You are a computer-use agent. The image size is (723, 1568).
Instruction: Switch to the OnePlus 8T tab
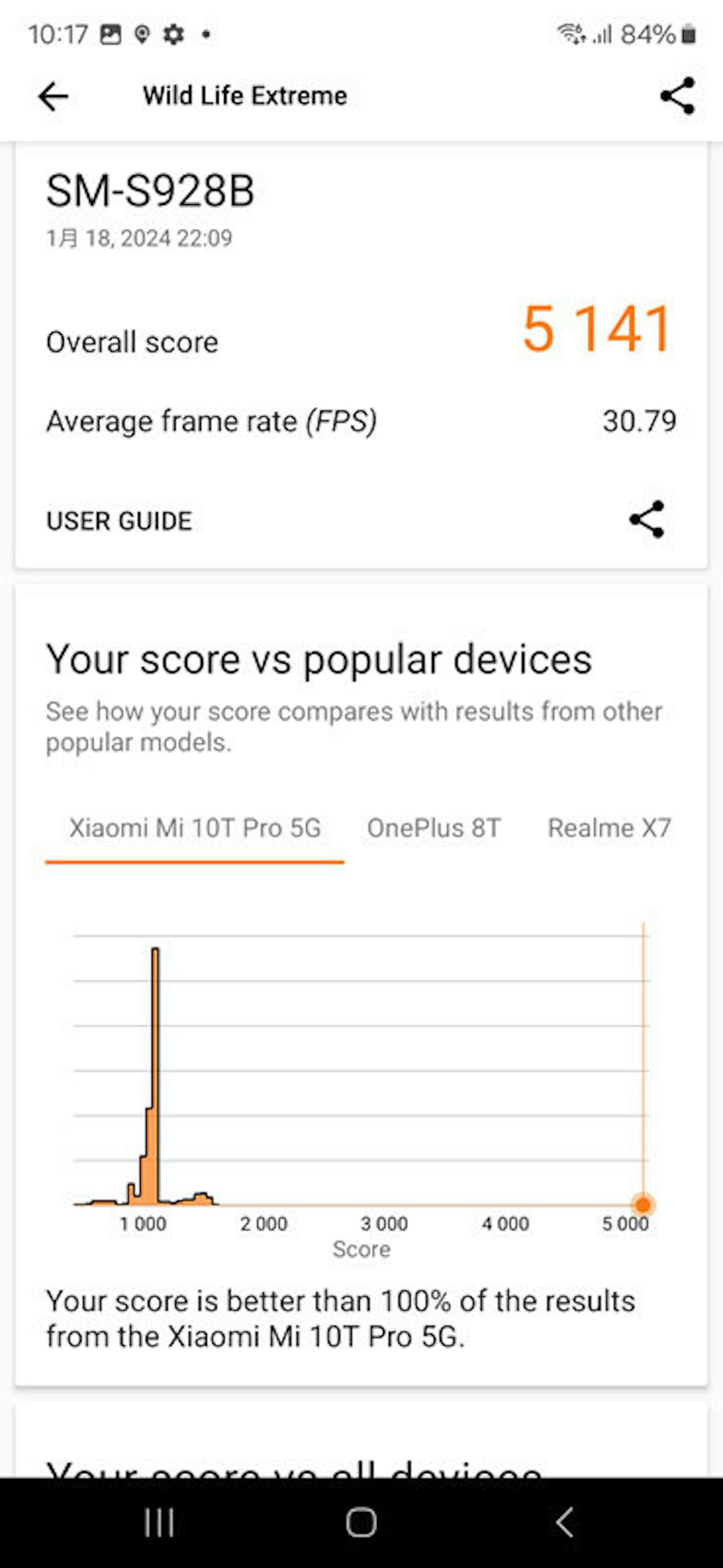click(434, 828)
